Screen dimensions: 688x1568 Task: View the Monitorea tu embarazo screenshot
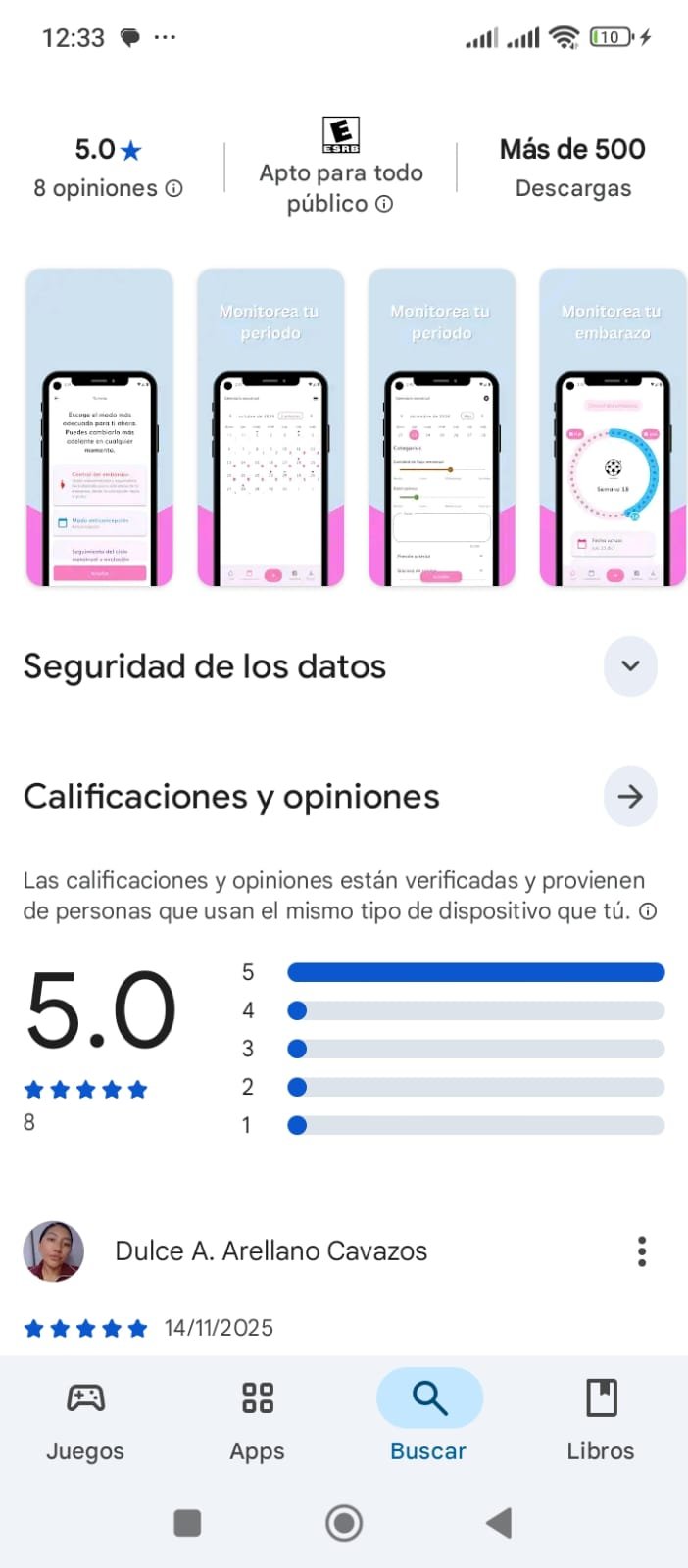point(613,427)
